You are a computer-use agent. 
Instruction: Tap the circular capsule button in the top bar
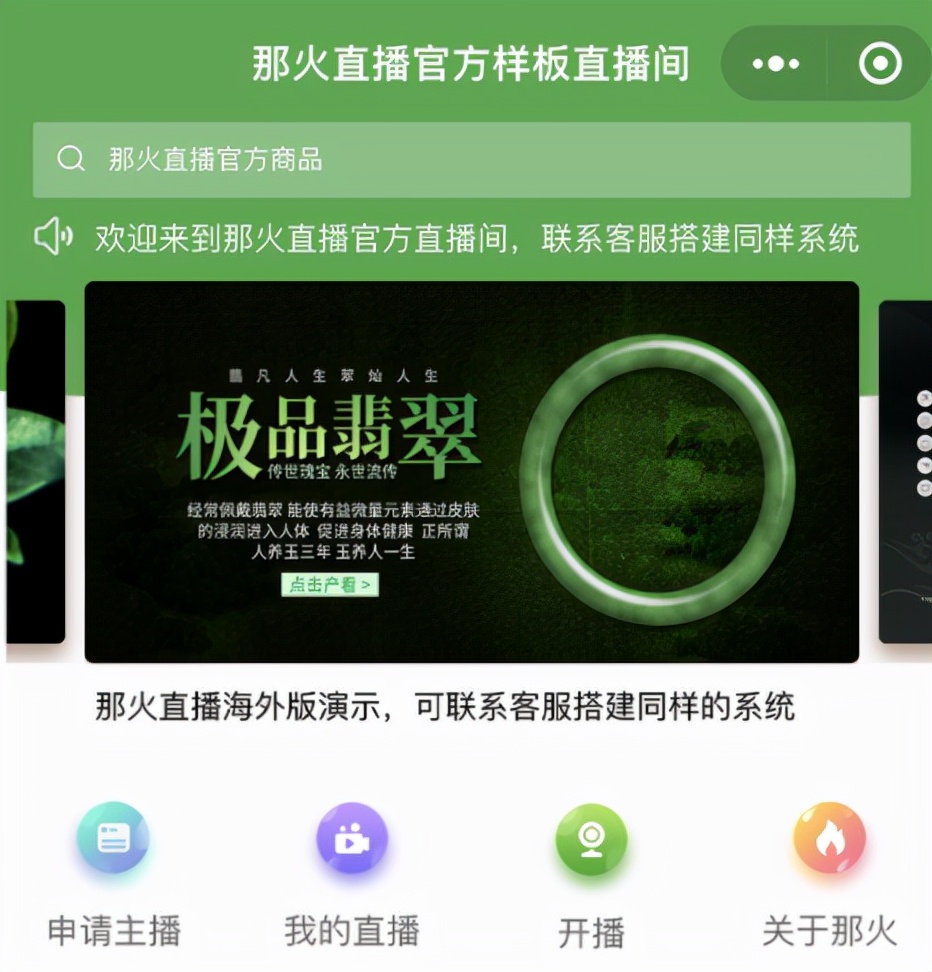tap(879, 63)
